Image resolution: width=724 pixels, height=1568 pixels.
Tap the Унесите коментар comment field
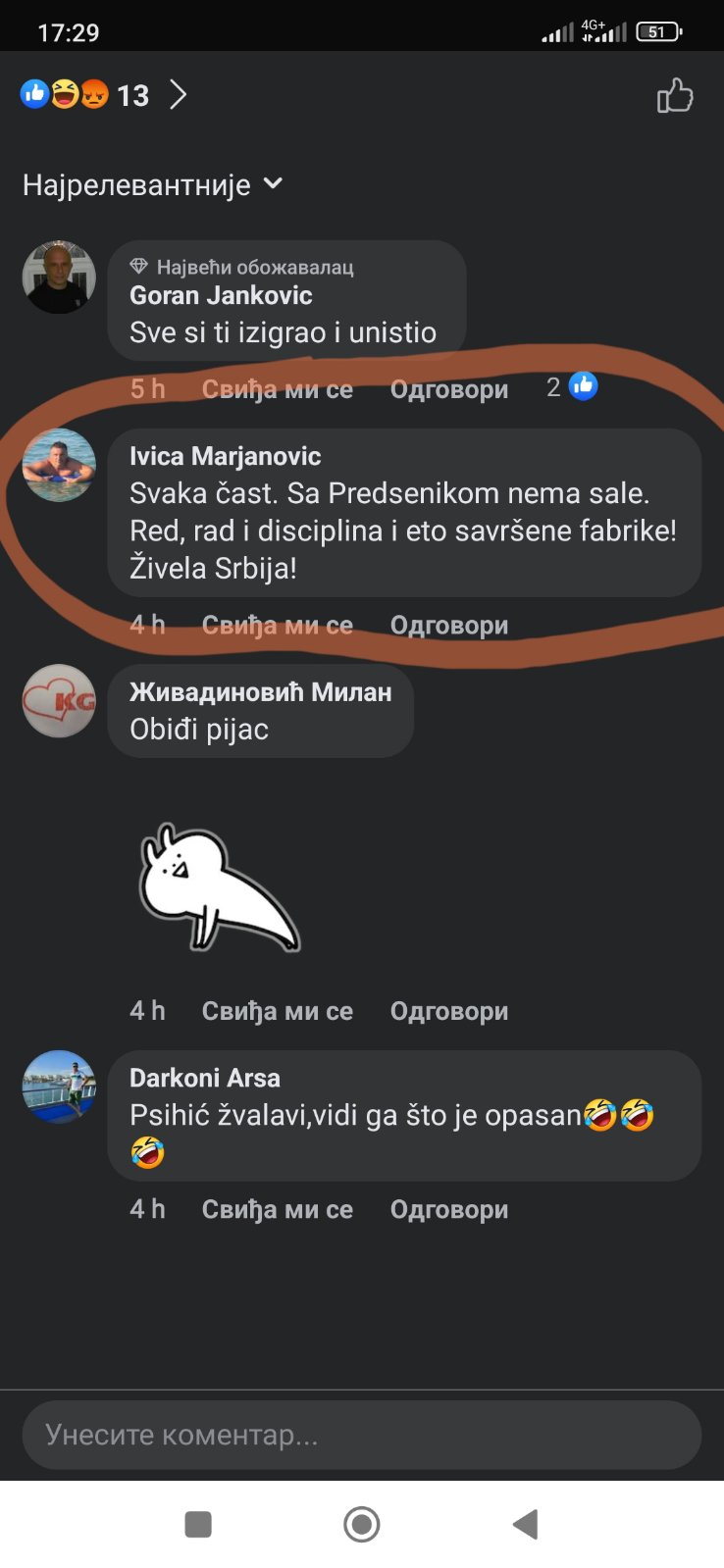[361, 1435]
